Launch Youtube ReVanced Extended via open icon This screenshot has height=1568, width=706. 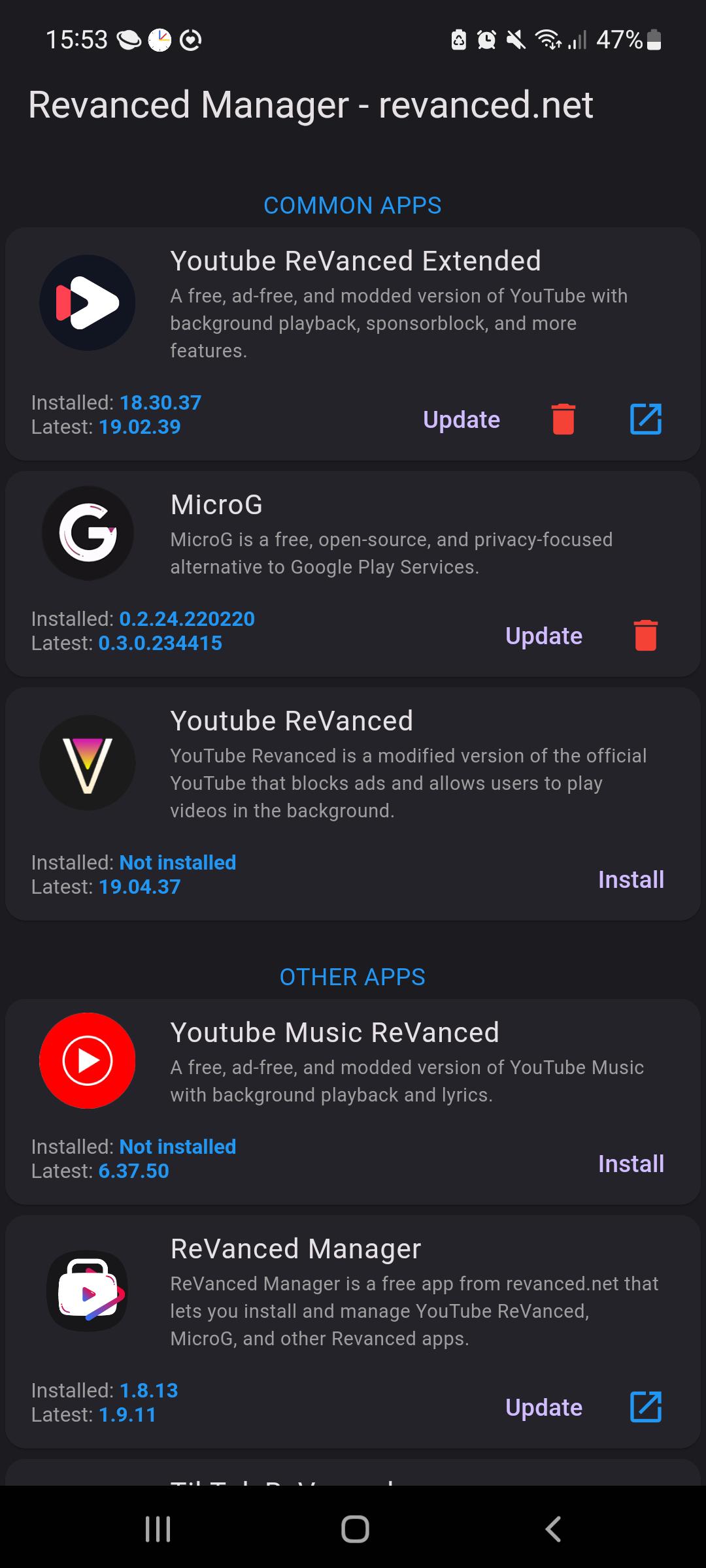[x=646, y=419]
